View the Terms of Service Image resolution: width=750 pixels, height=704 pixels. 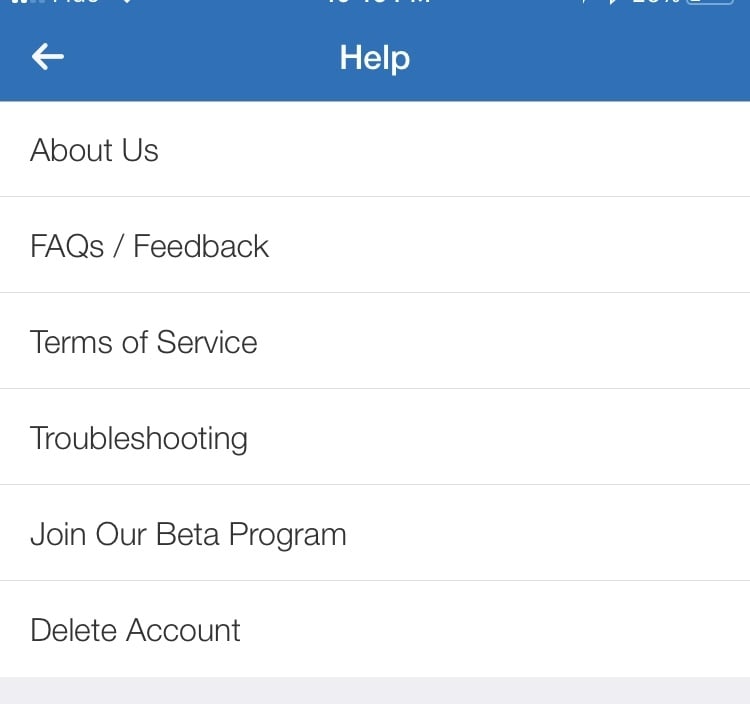[x=144, y=342]
